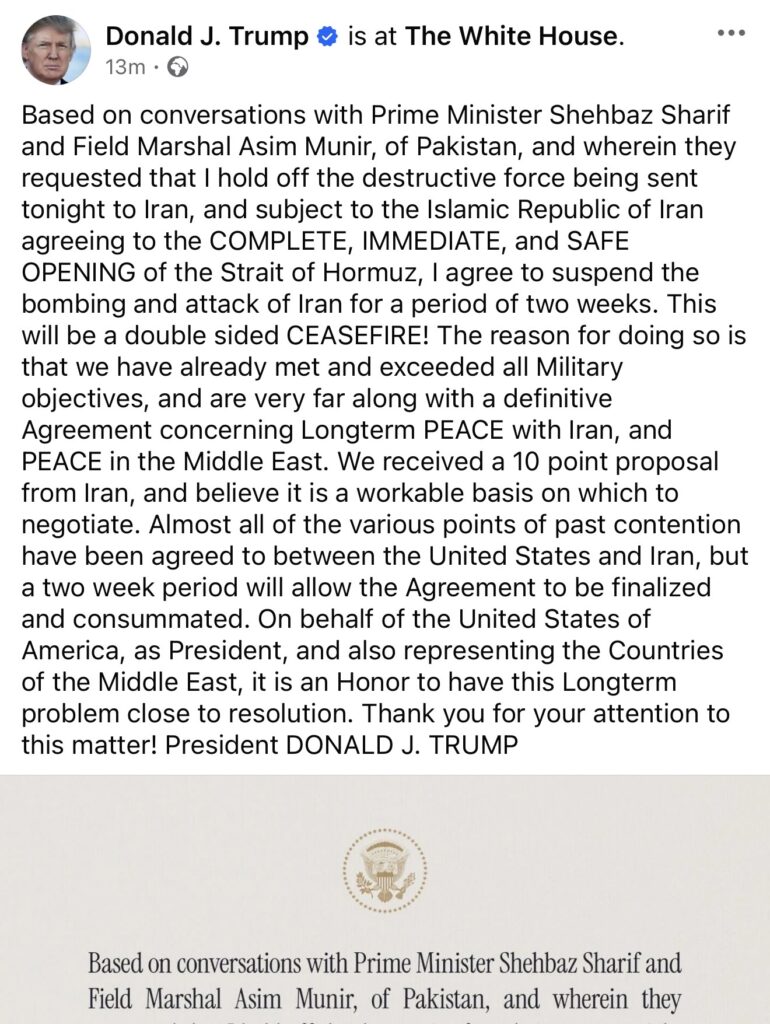
Task: Open Donald J. Trump's profile picture
Action: pyautogui.click(x=56, y=50)
